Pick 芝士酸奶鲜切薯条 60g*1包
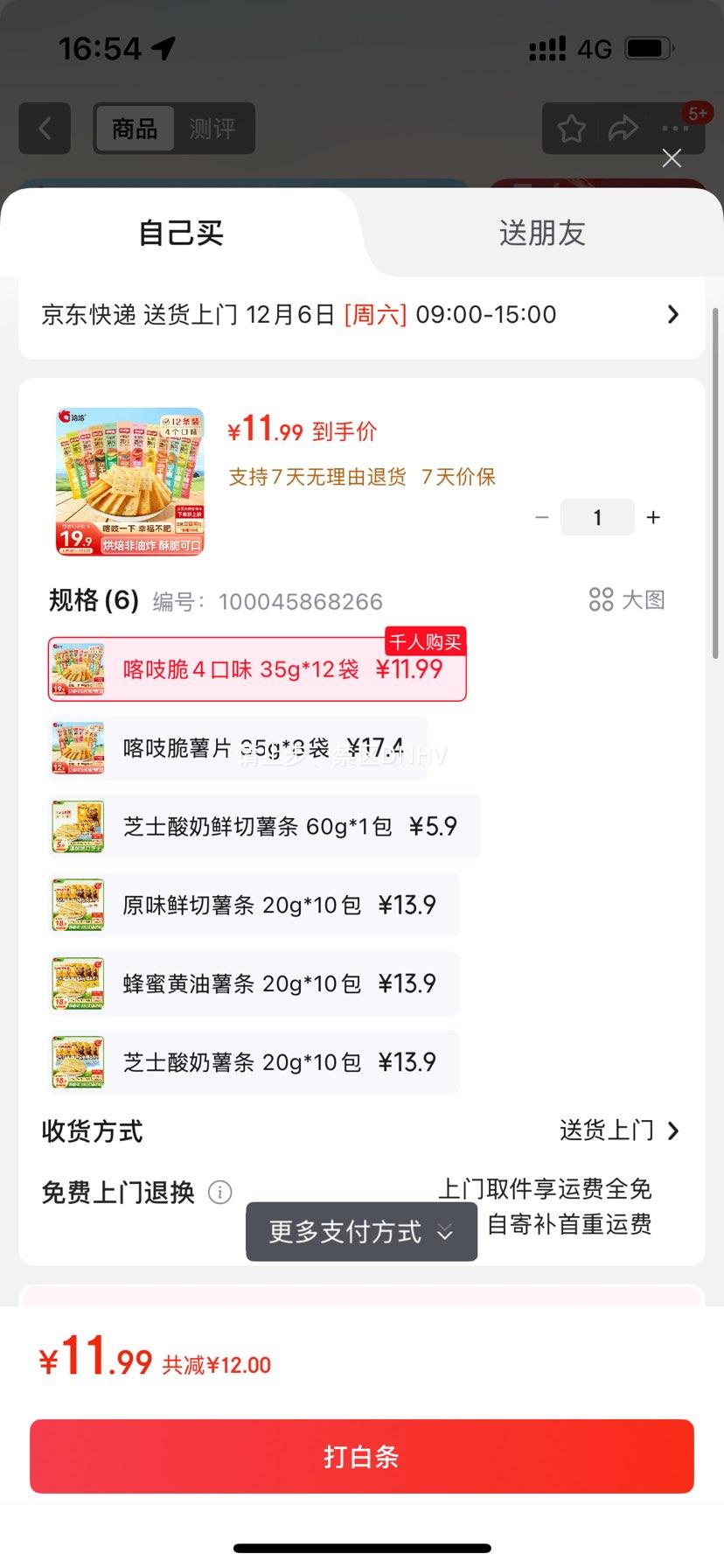Screen dimensions: 724x1568 (263, 827)
